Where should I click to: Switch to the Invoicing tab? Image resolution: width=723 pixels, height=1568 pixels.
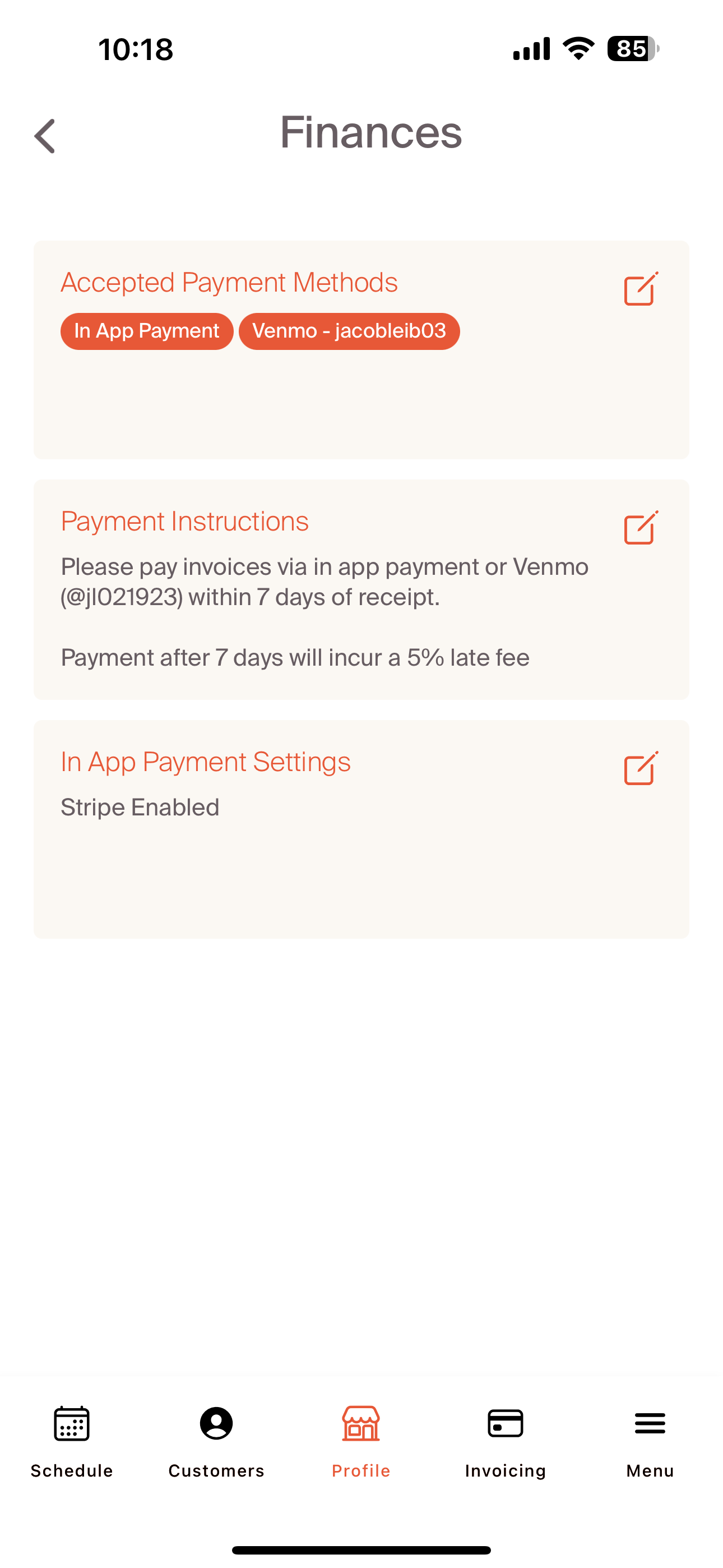pos(505,1440)
